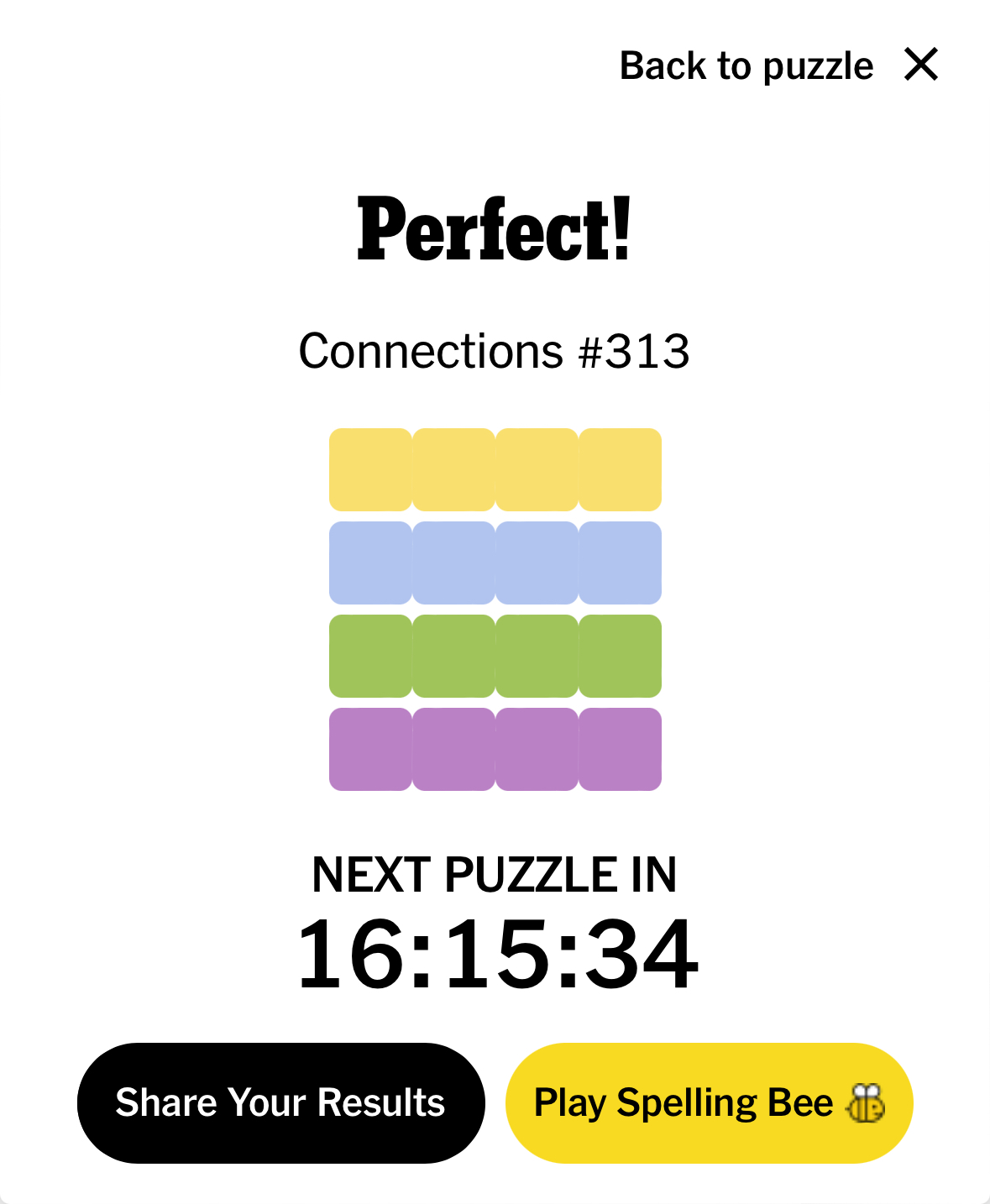Image resolution: width=990 pixels, height=1204 pixels.
Task: Open Play Spelling Bee
Action: [708, 1102]
